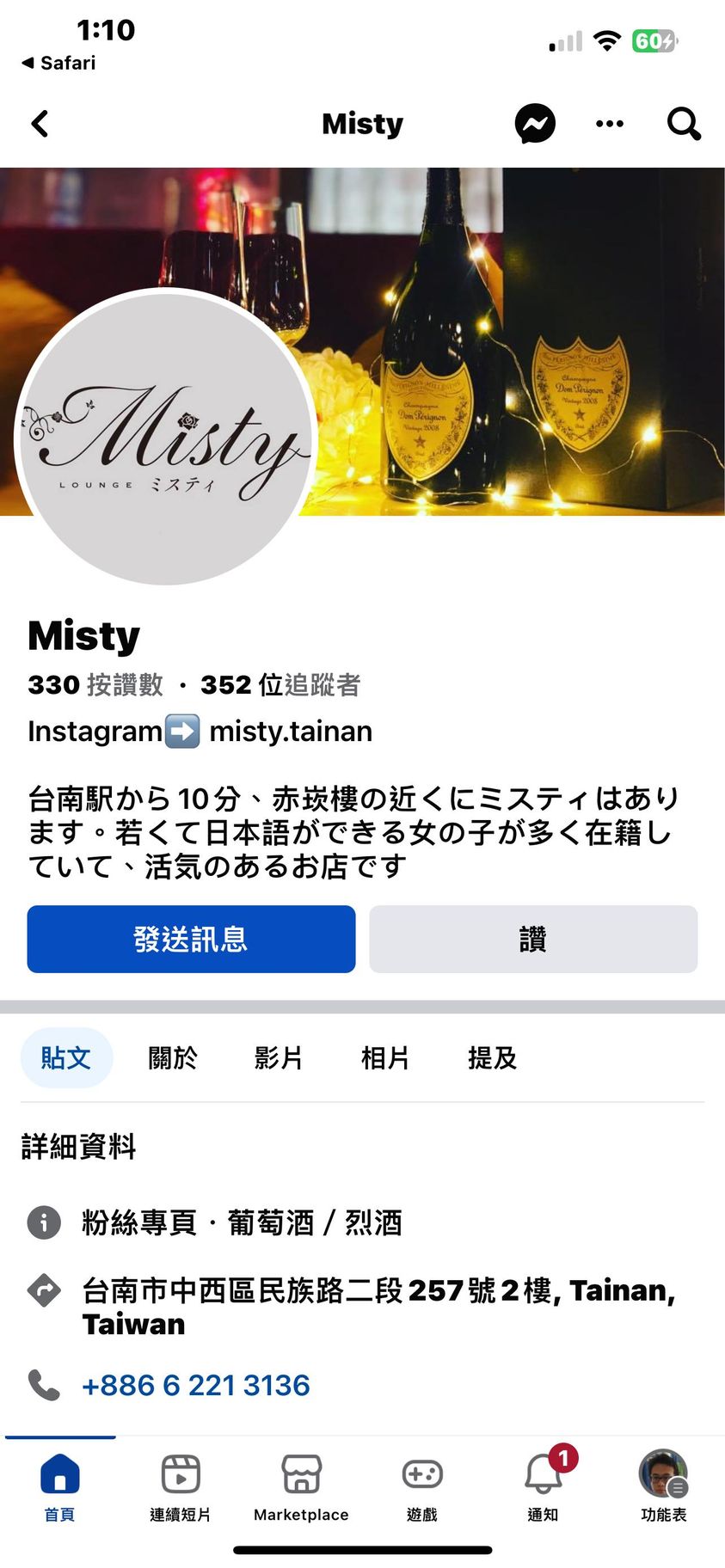
Task: Open the 功能表 menu tab
Action: (x=663, y=1487)
